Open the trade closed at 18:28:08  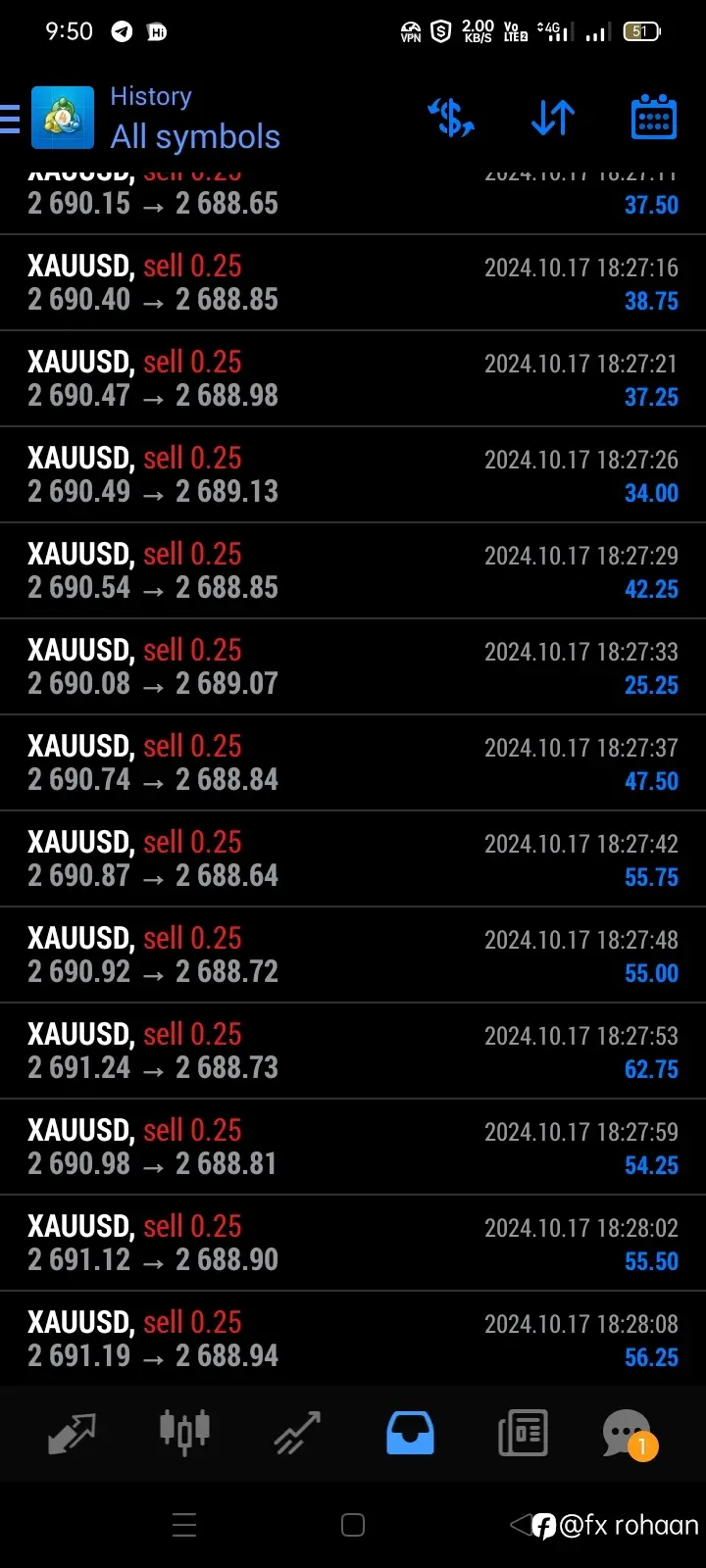click(353, 1339)
